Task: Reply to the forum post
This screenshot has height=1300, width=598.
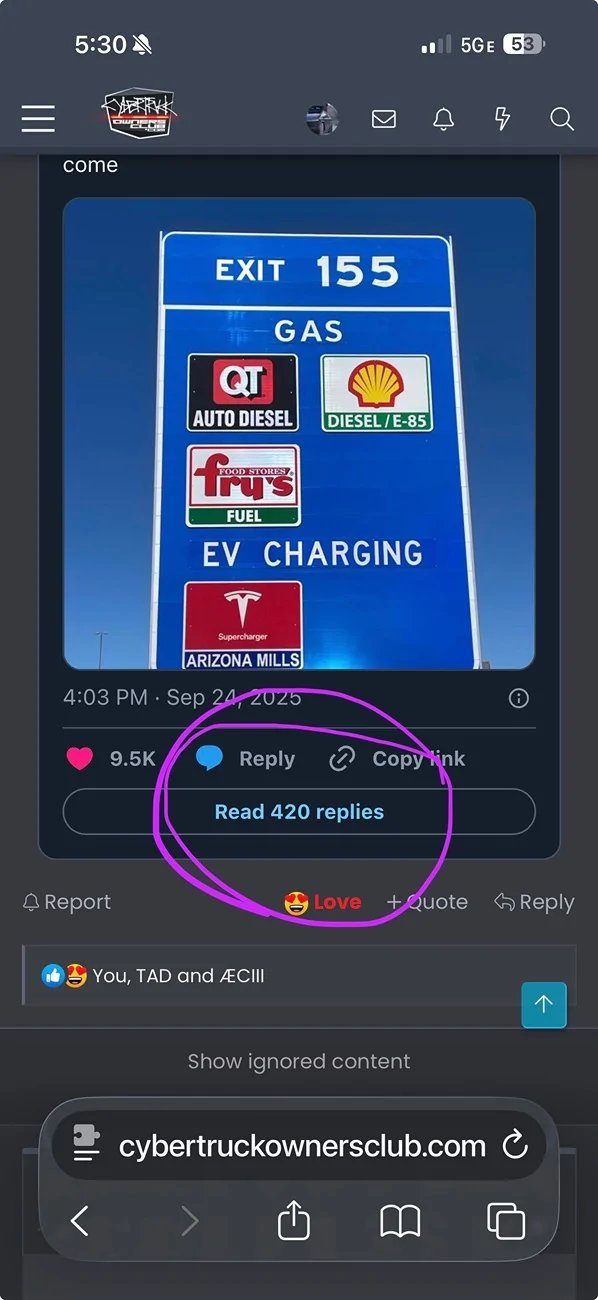Action: (x=534, y=902)
